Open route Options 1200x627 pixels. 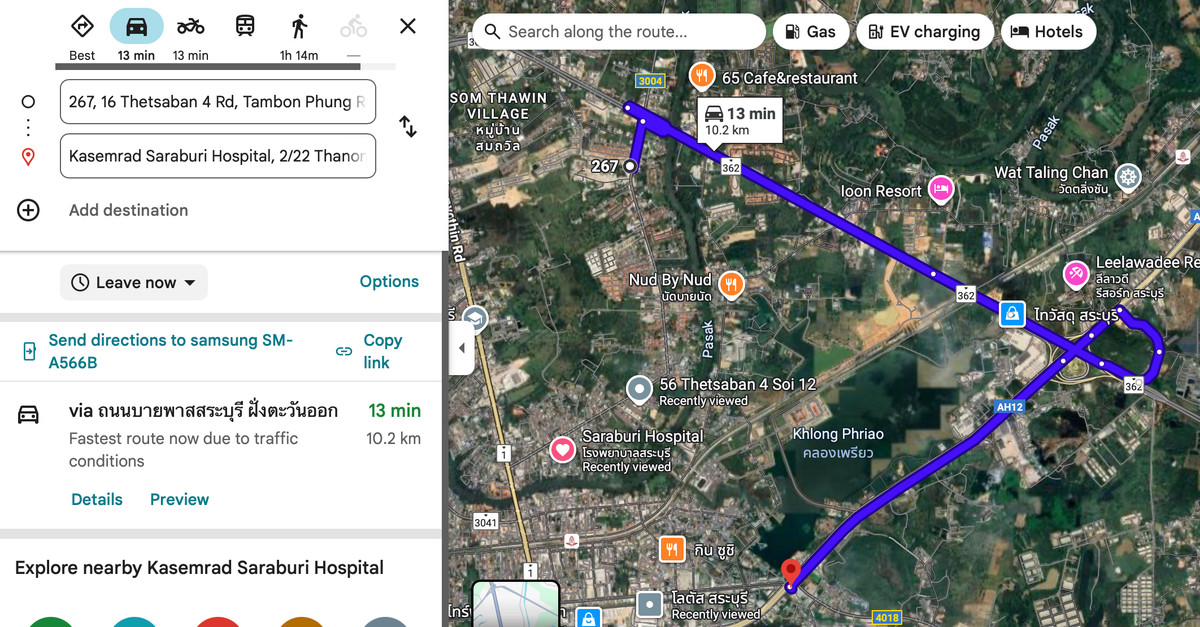coord(389,282)
